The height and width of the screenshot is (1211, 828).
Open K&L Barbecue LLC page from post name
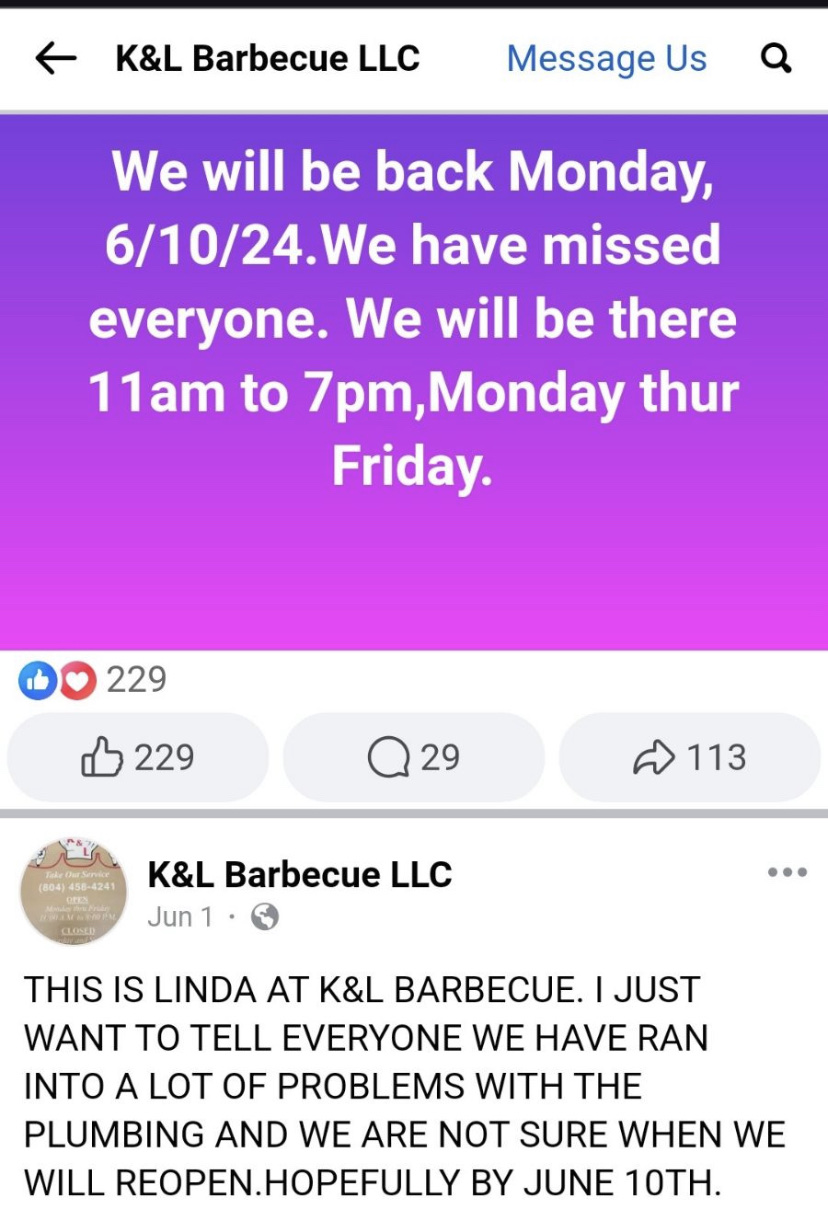click(x=300, y=875)
